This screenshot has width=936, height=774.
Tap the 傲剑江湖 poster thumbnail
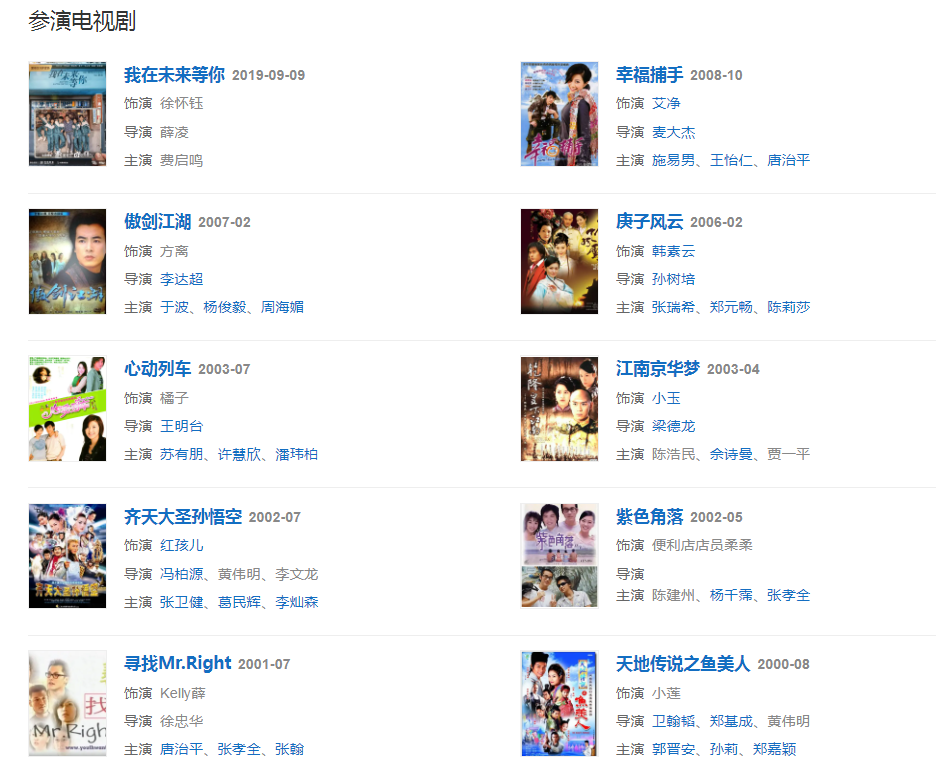coord(67,261)
